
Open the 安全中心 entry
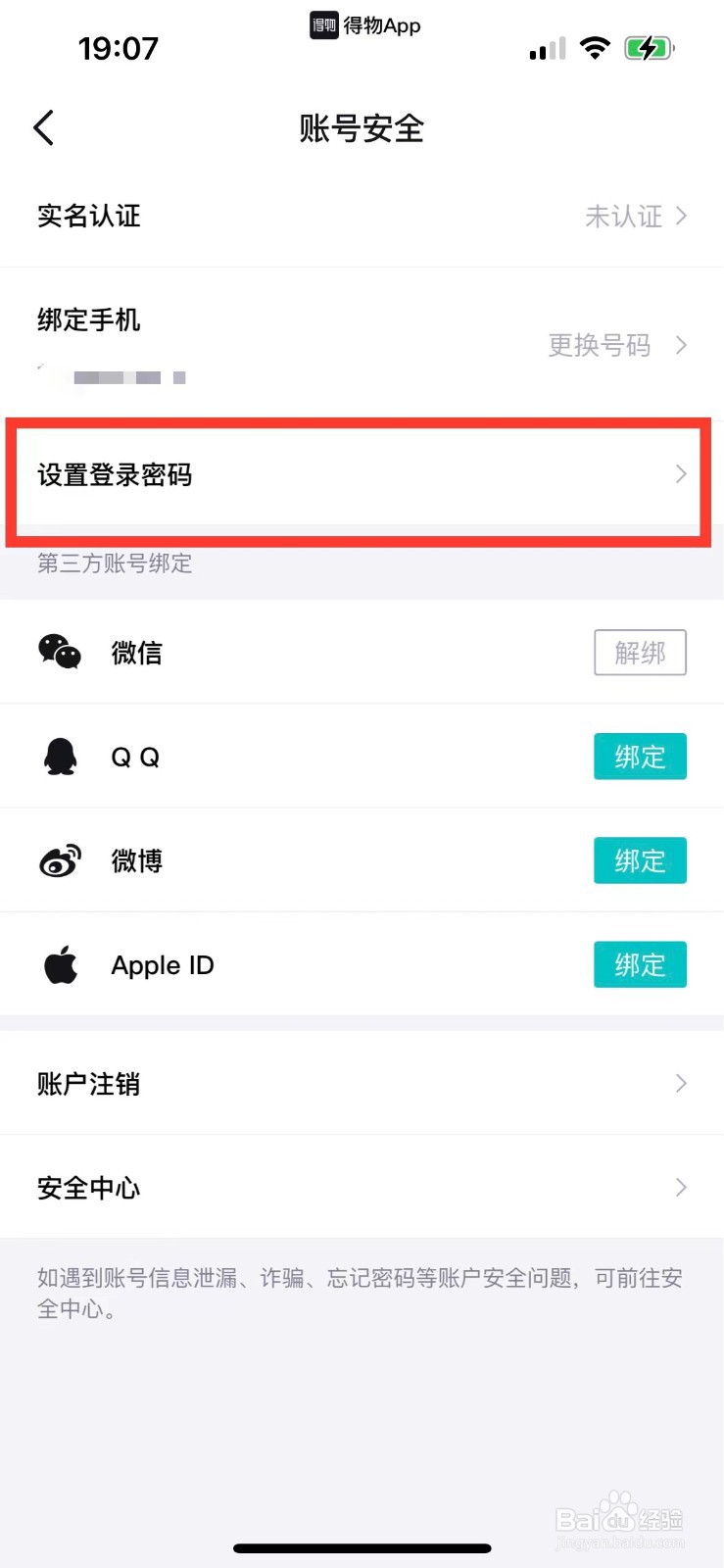362,1187
